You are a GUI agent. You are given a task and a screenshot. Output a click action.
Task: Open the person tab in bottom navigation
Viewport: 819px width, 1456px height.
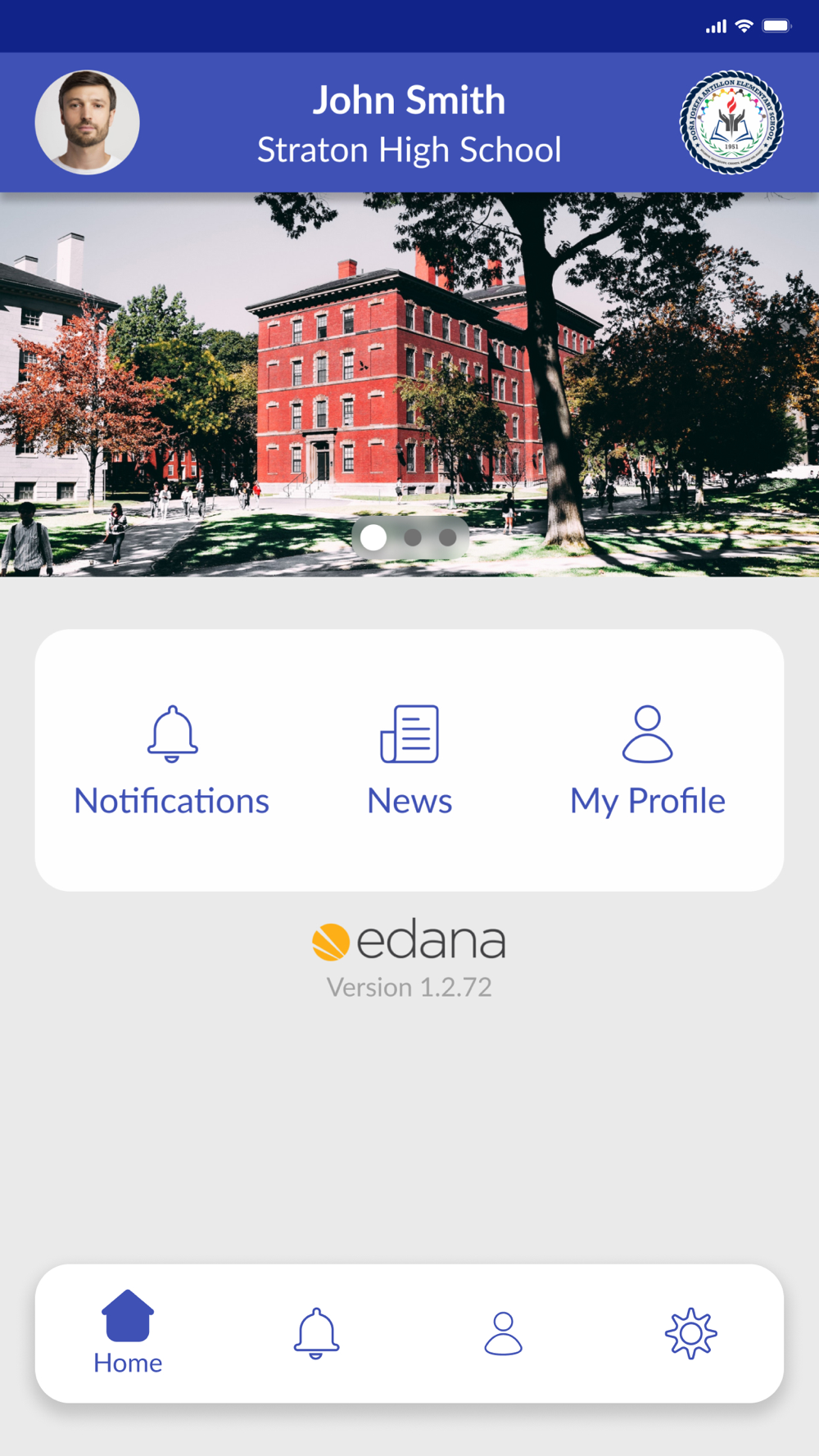[503, 1332]
